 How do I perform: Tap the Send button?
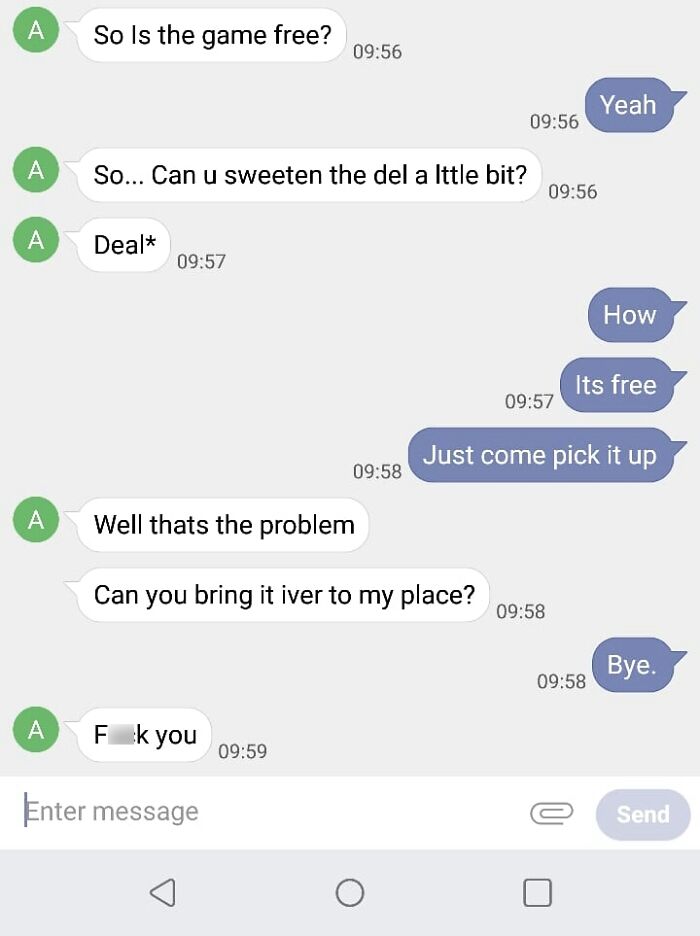[x=642, y=814]
